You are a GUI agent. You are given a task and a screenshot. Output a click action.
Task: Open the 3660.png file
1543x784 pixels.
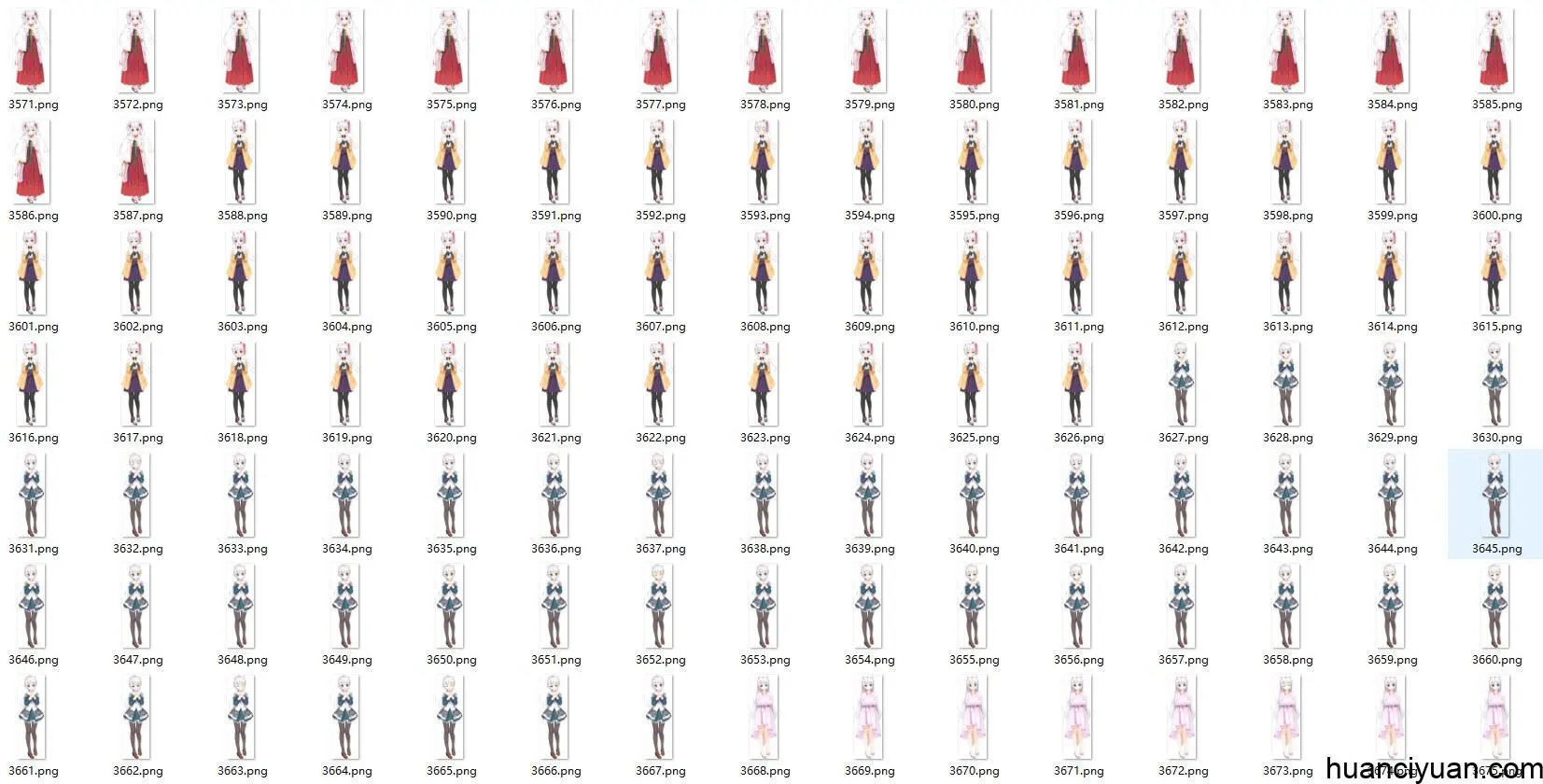1496,607
